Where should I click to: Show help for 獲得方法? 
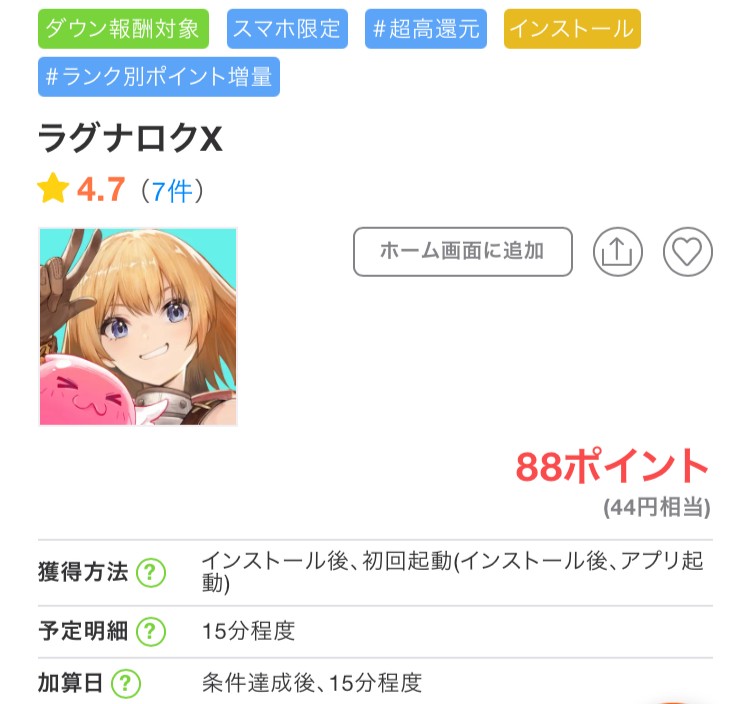coord(150,573)
